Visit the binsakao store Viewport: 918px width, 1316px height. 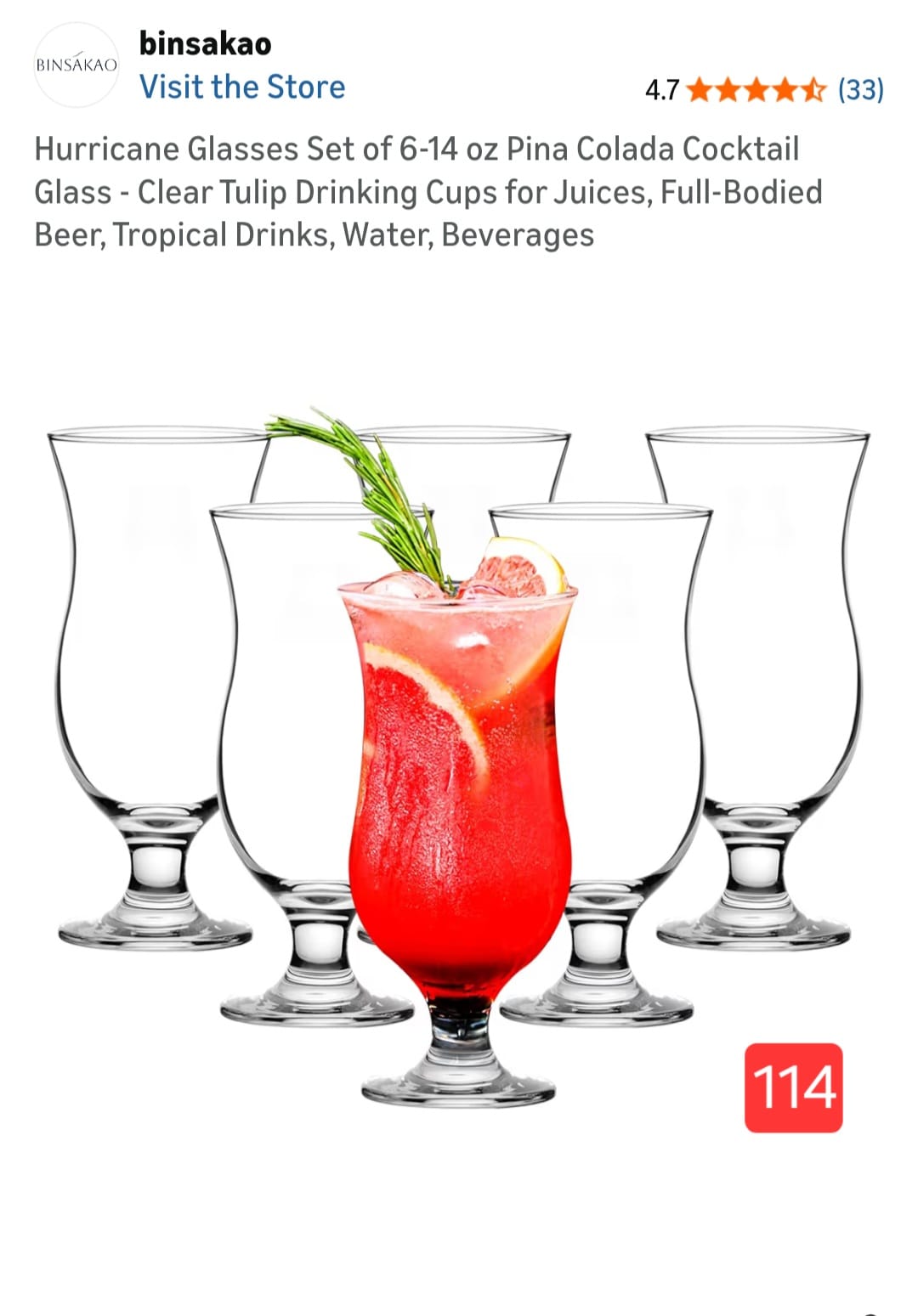point(242,87)
